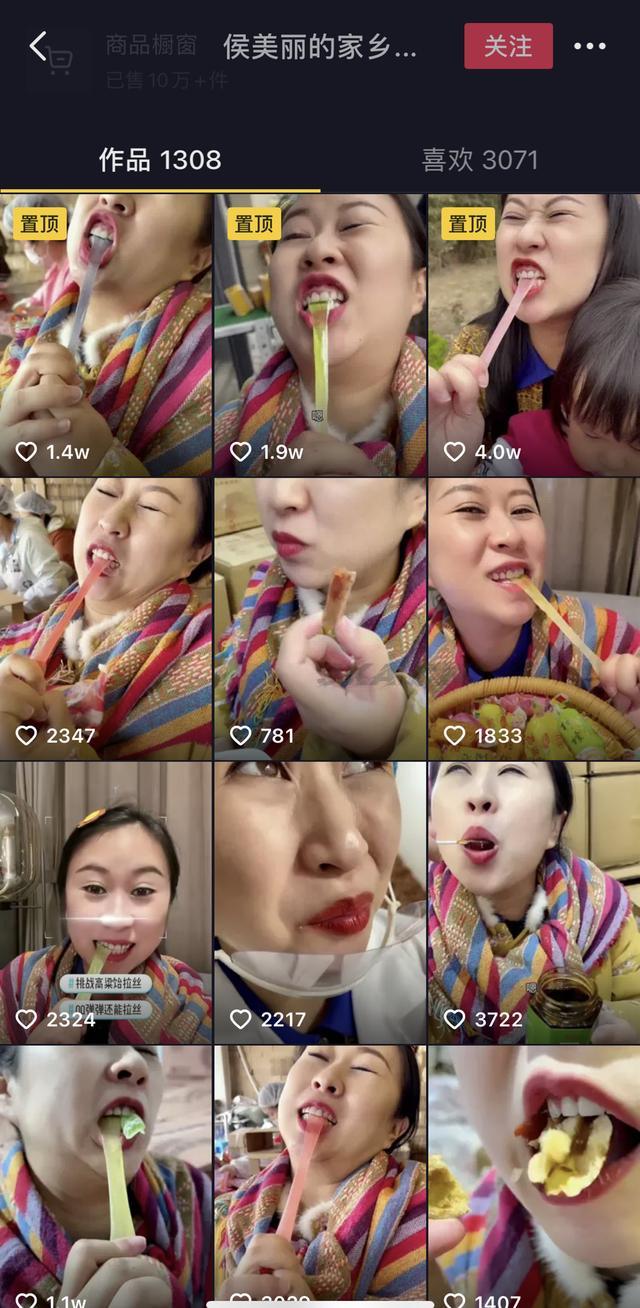Play the video with 1833 likes
The height and width of the screenshot is (1308, 640).
point(534,620)
